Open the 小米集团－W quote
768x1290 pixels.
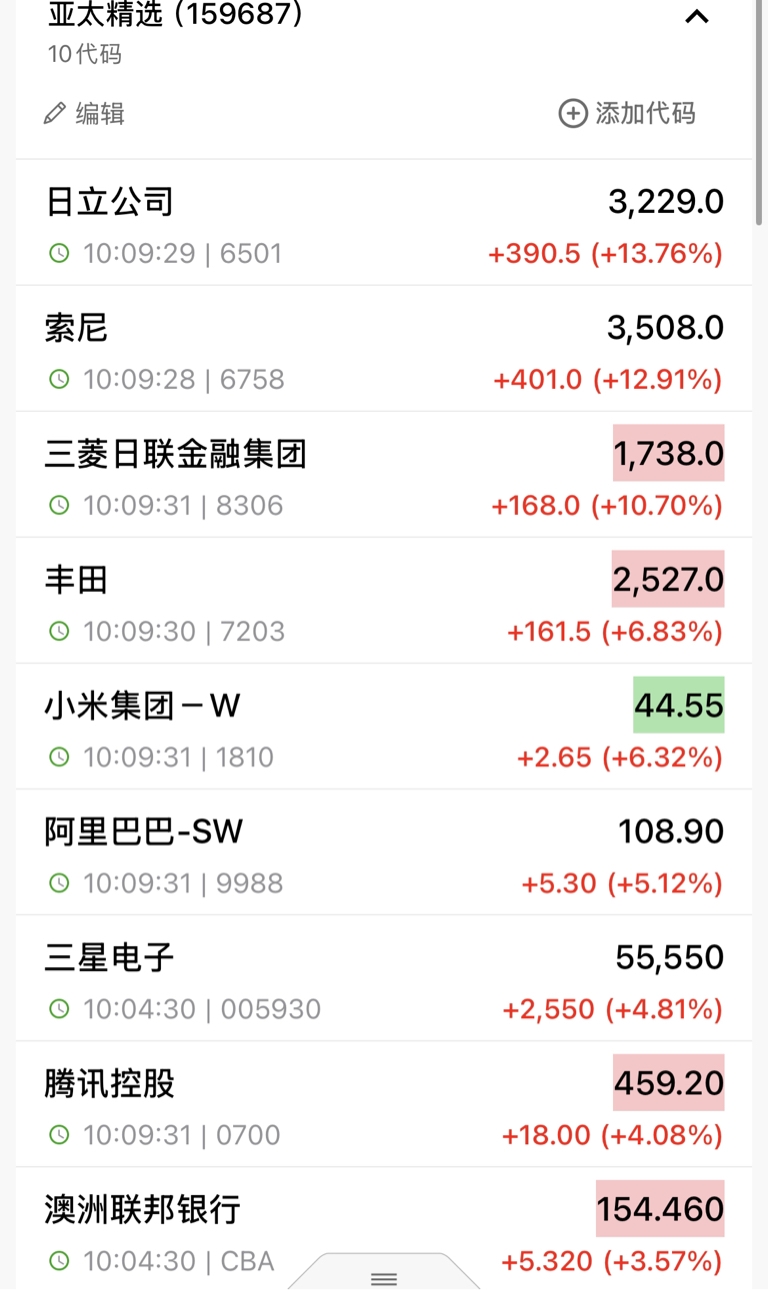[384, 727]
